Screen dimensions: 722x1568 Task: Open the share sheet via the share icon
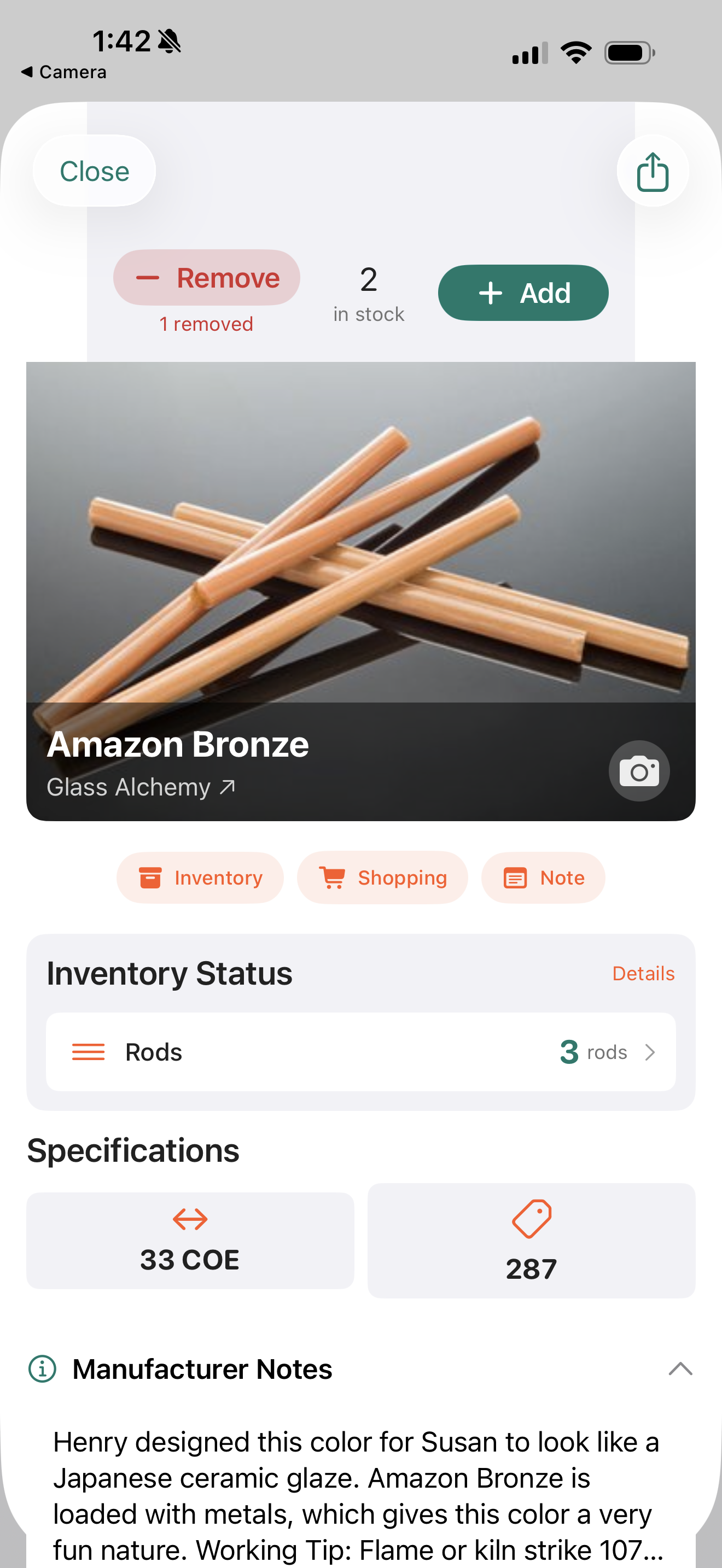653,171
